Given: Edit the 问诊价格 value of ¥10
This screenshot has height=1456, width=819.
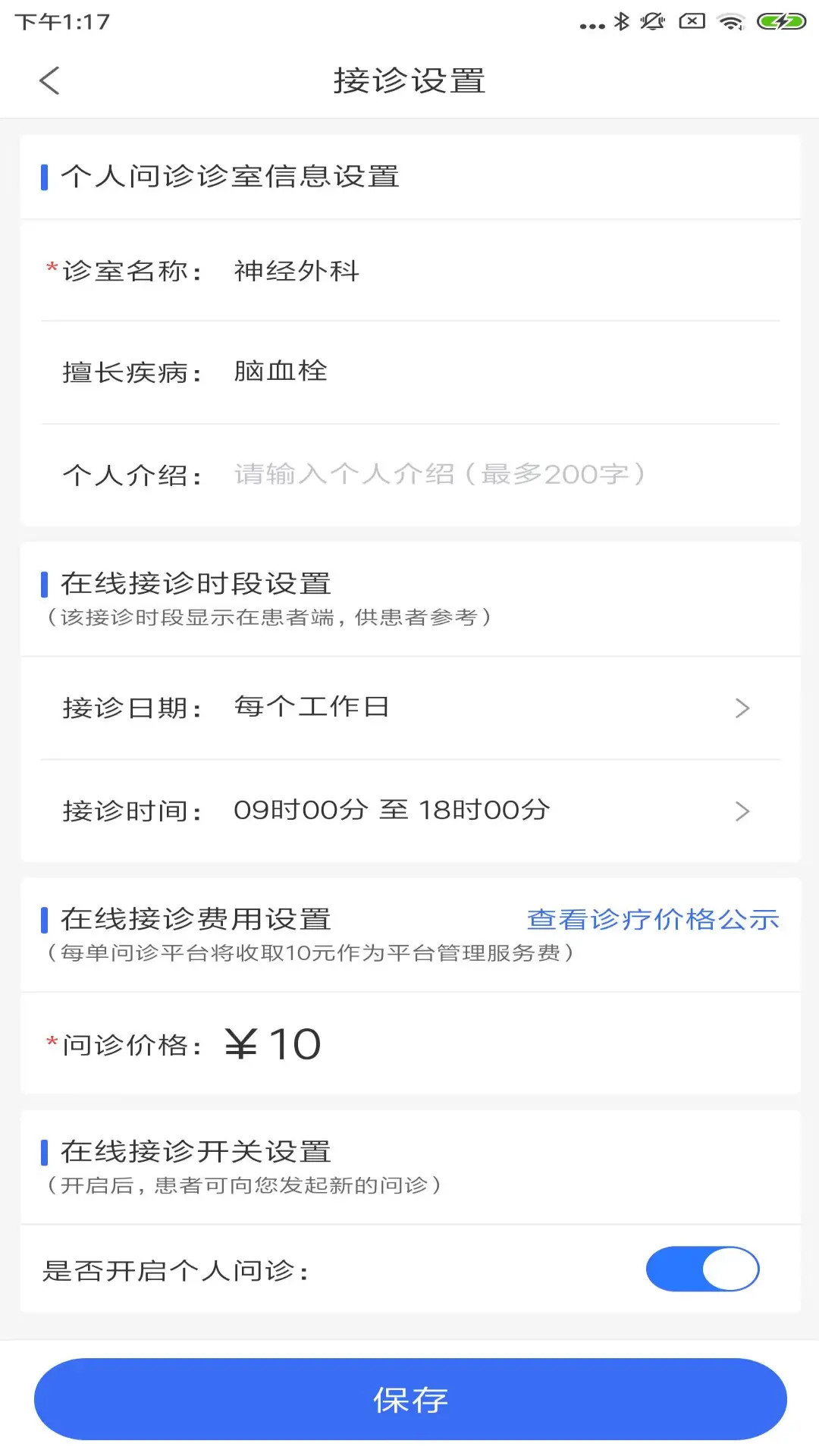Looking at the screenshot, I should point(273,1044).
